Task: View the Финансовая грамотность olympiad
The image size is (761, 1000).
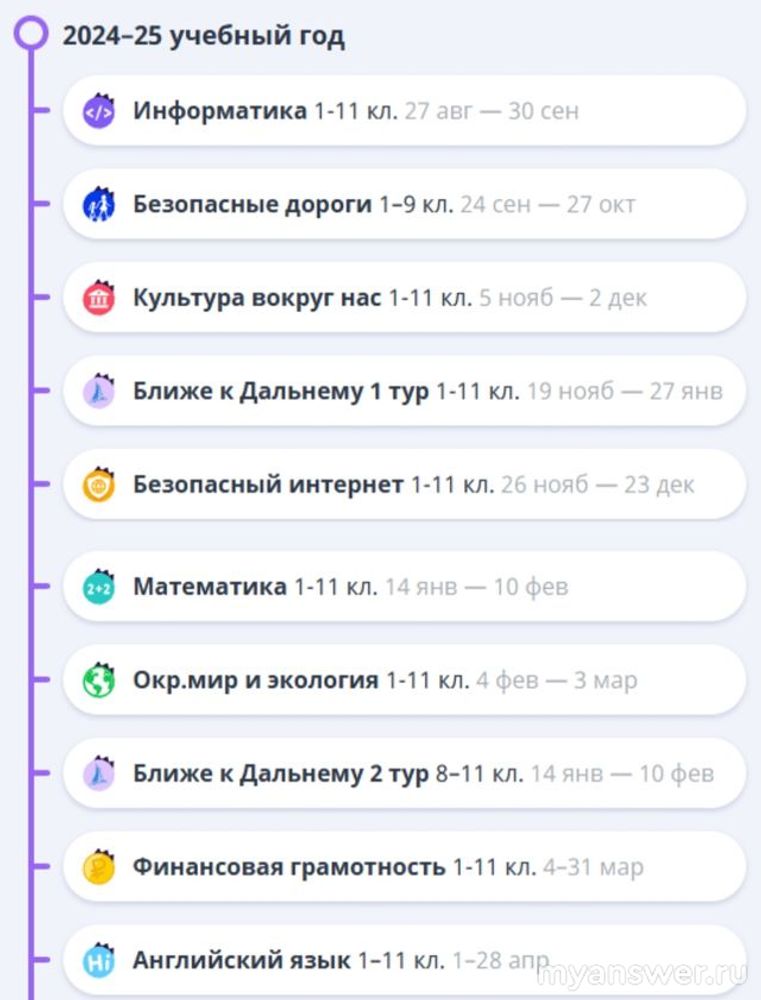Action: click(289, 867)
